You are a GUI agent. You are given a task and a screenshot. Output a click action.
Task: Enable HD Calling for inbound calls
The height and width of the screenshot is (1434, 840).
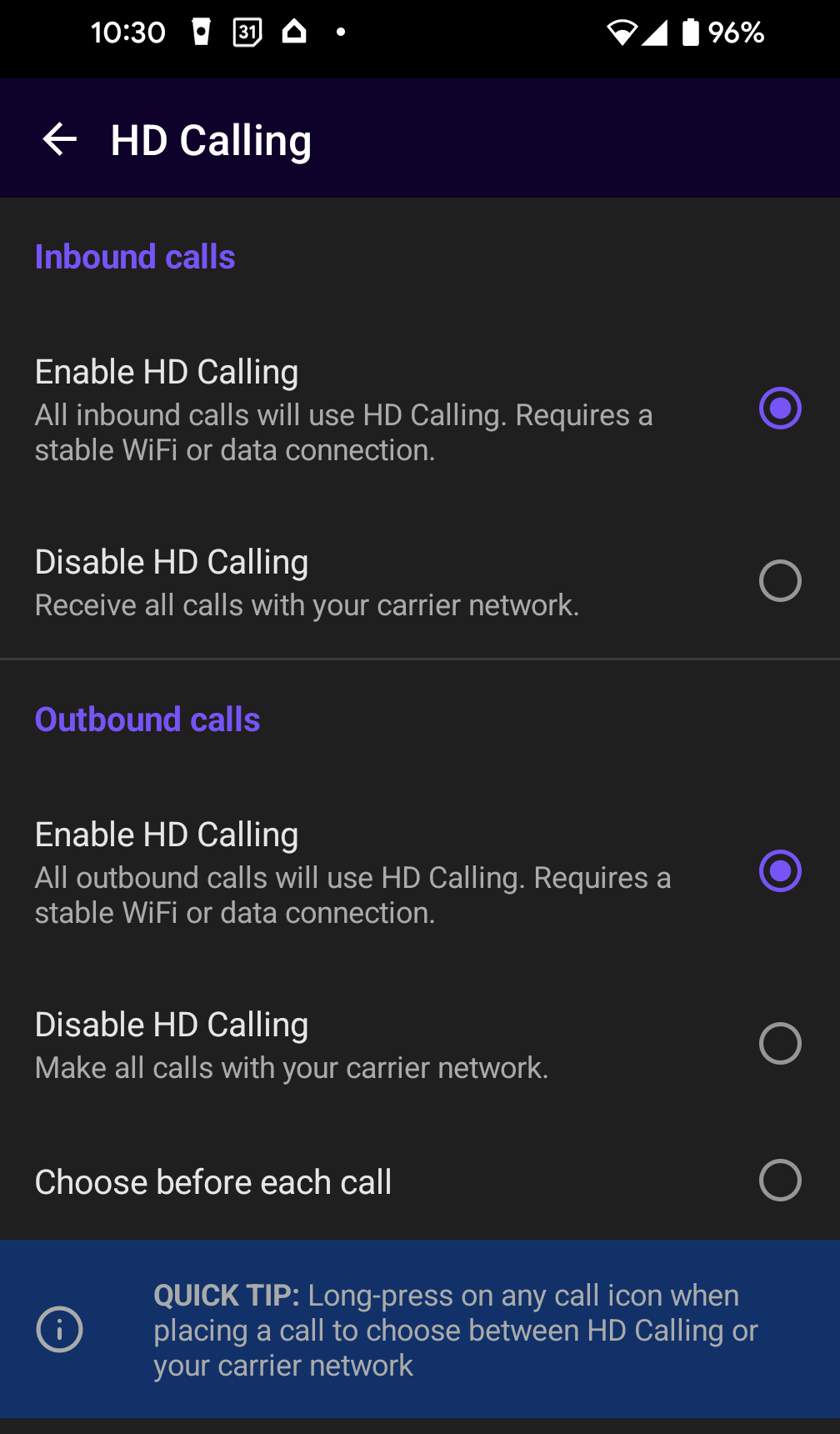pyautogui.click(x=780, y=409)
